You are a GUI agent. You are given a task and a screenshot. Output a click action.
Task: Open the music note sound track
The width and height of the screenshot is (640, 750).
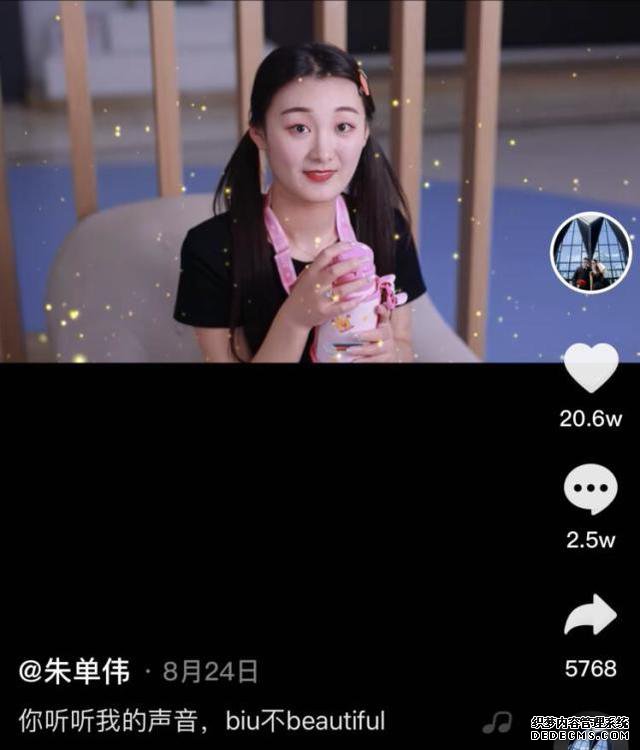497,722
